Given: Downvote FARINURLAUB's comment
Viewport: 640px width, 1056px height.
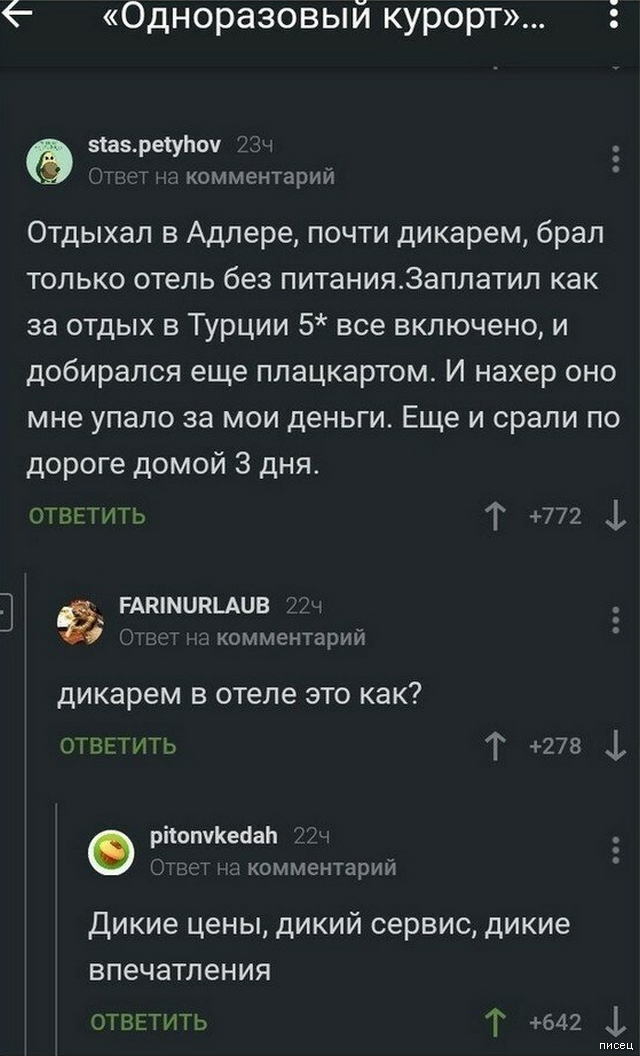Looking at the screenshot, I should (616, 745).
